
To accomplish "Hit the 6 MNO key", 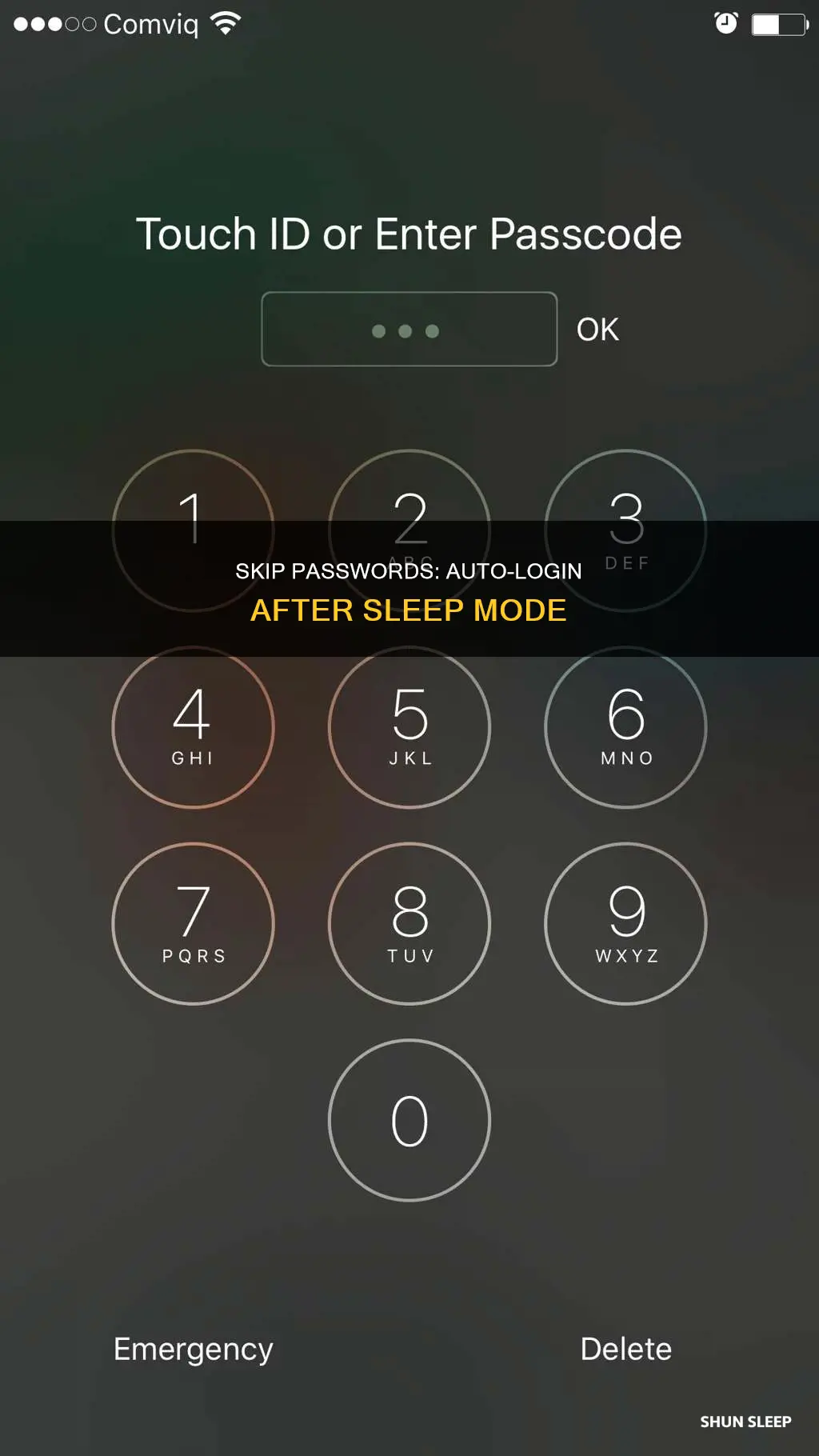I will click(x=626, y=727).
